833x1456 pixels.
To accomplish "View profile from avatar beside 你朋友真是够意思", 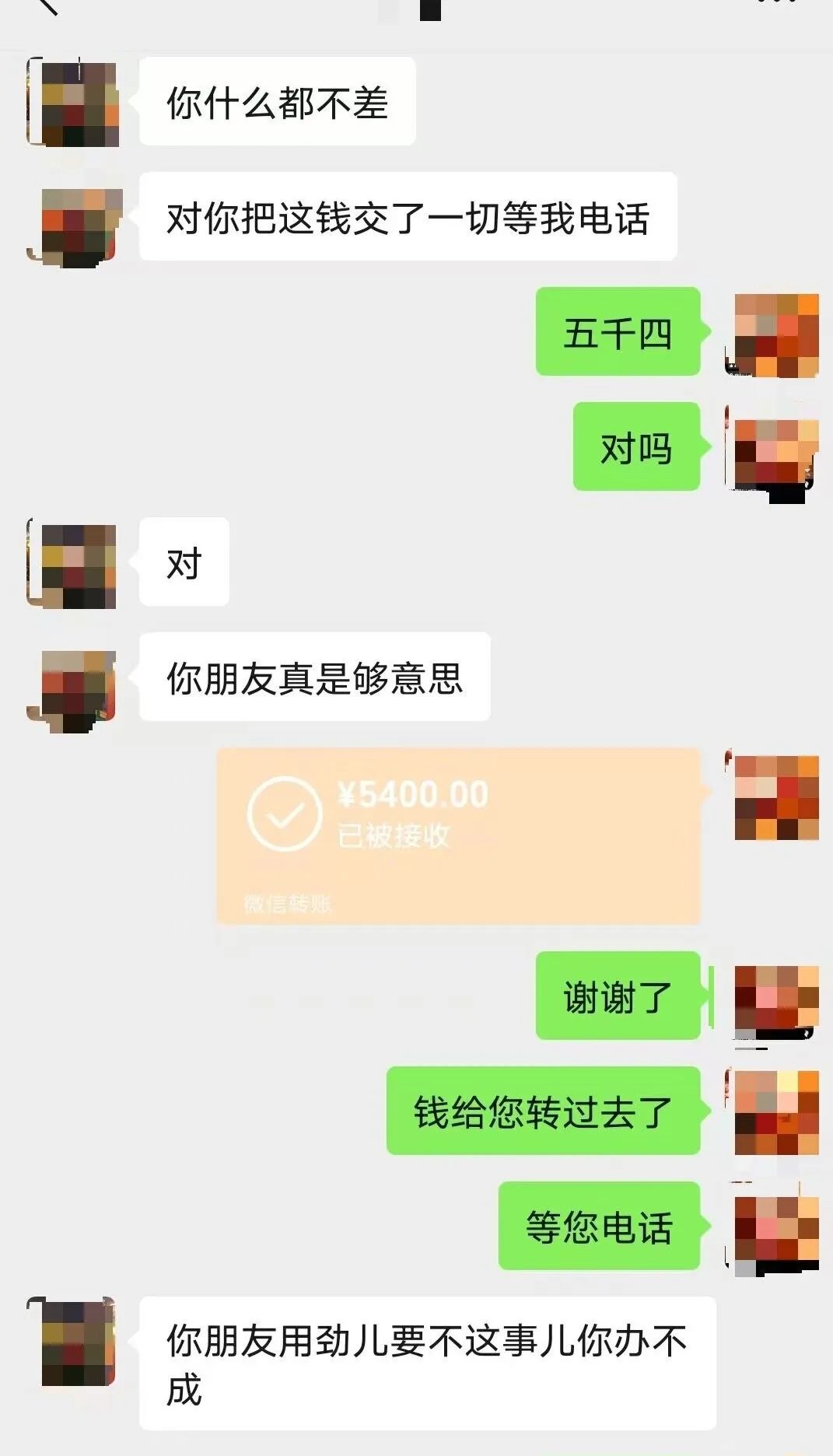I will click(74, 689).
